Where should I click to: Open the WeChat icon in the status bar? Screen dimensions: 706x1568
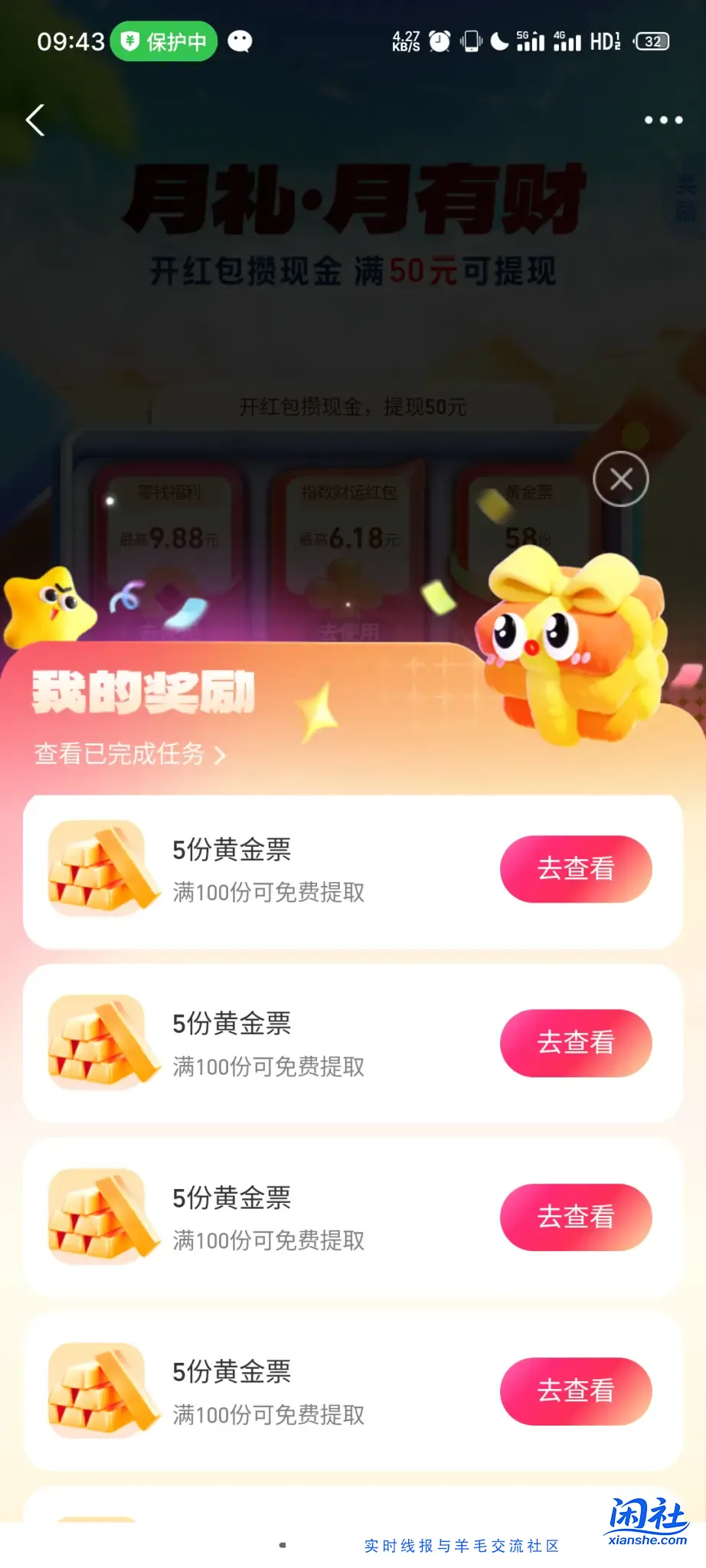240,42
